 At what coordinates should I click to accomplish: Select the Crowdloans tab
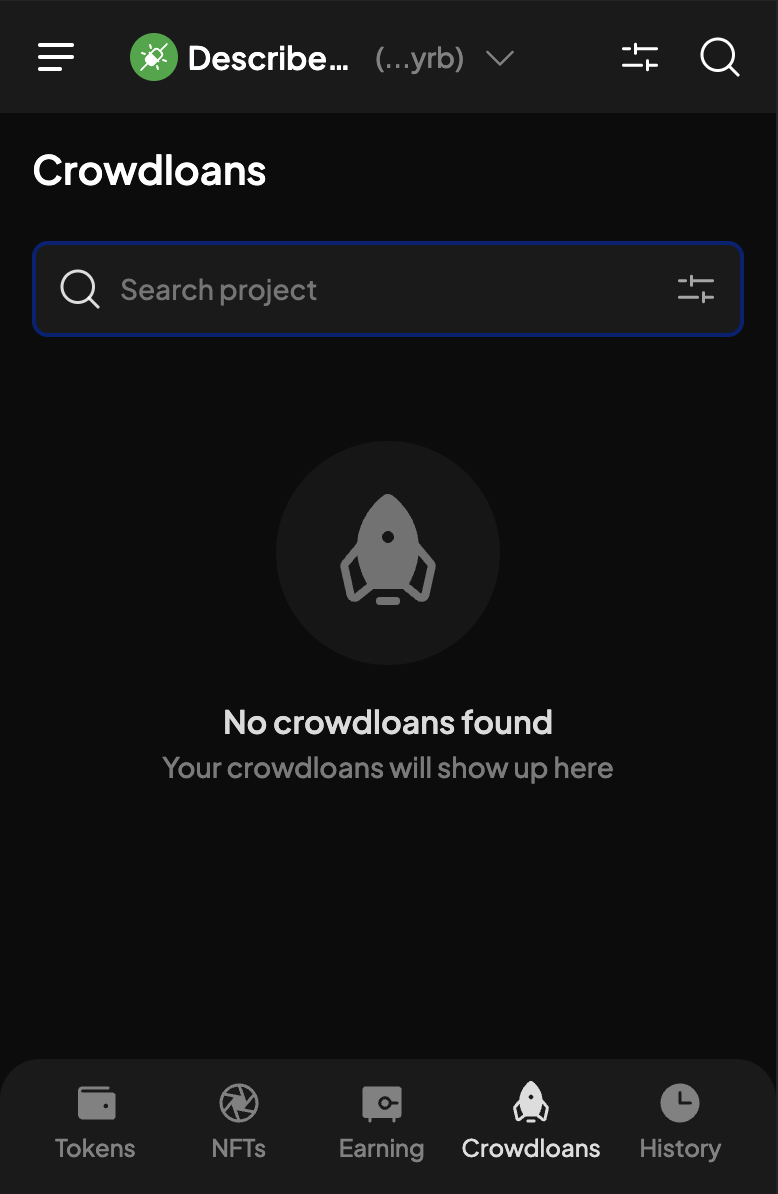click(x=531, y=1123)
